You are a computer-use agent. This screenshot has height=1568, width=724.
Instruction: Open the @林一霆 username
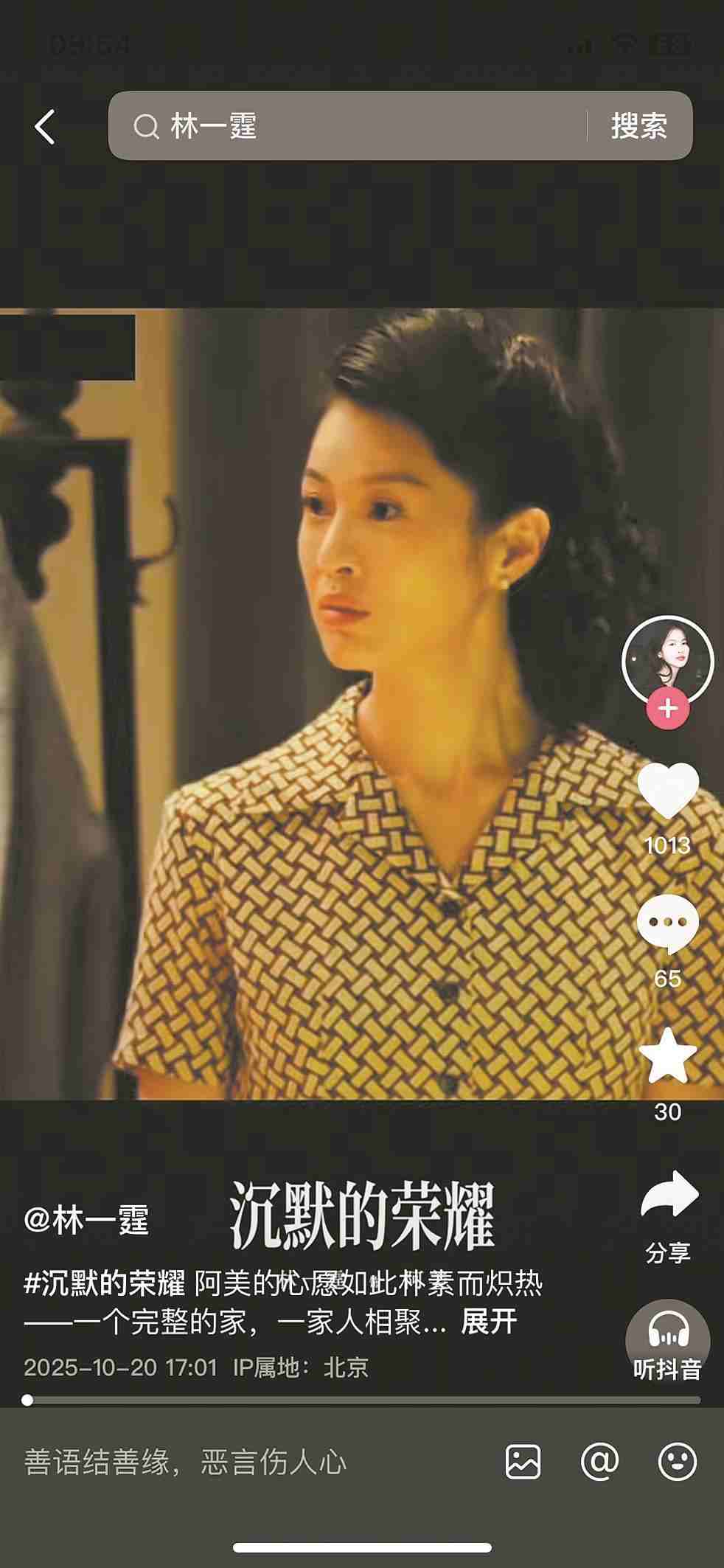coord(87,1220)
